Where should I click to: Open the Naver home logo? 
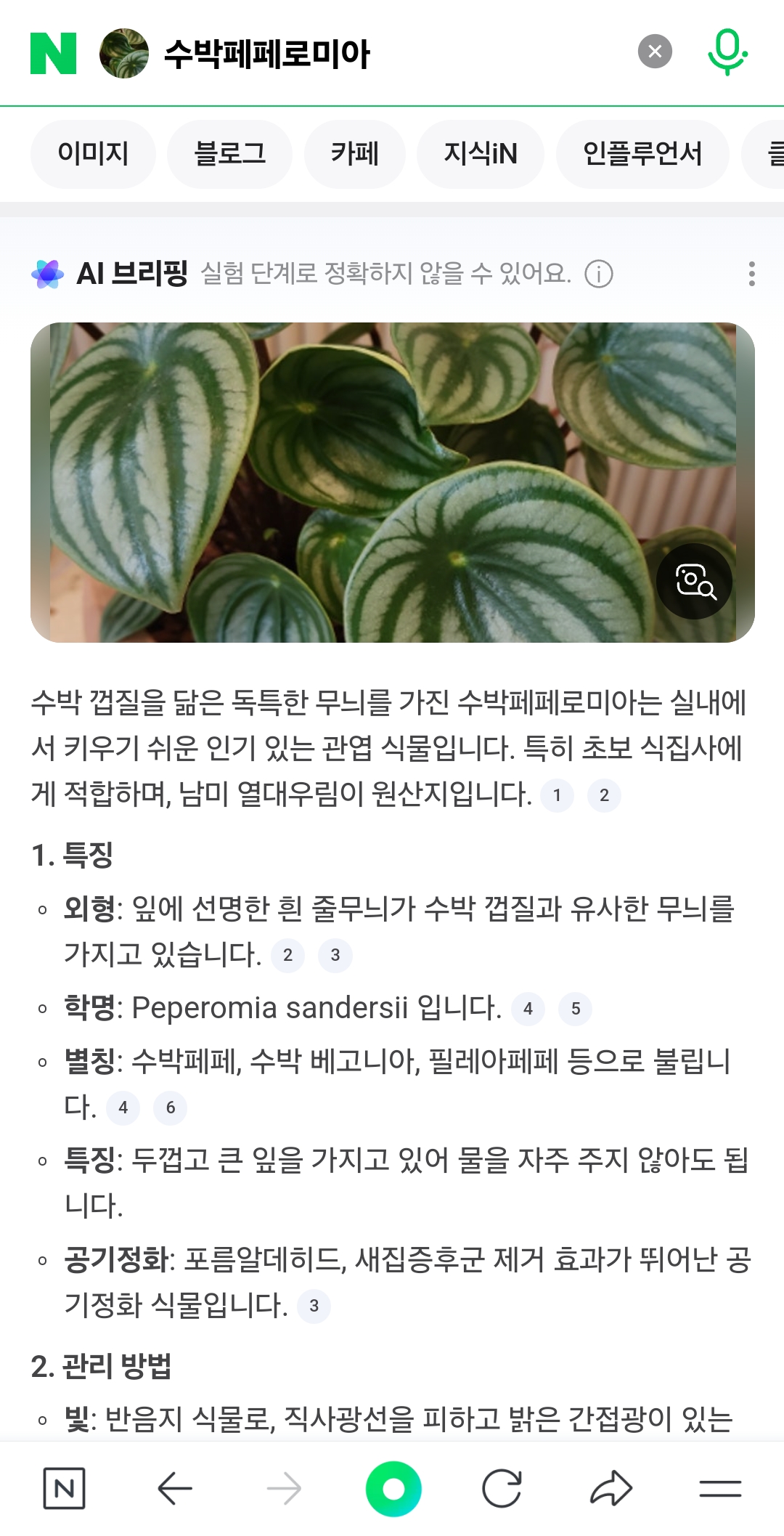53,53
